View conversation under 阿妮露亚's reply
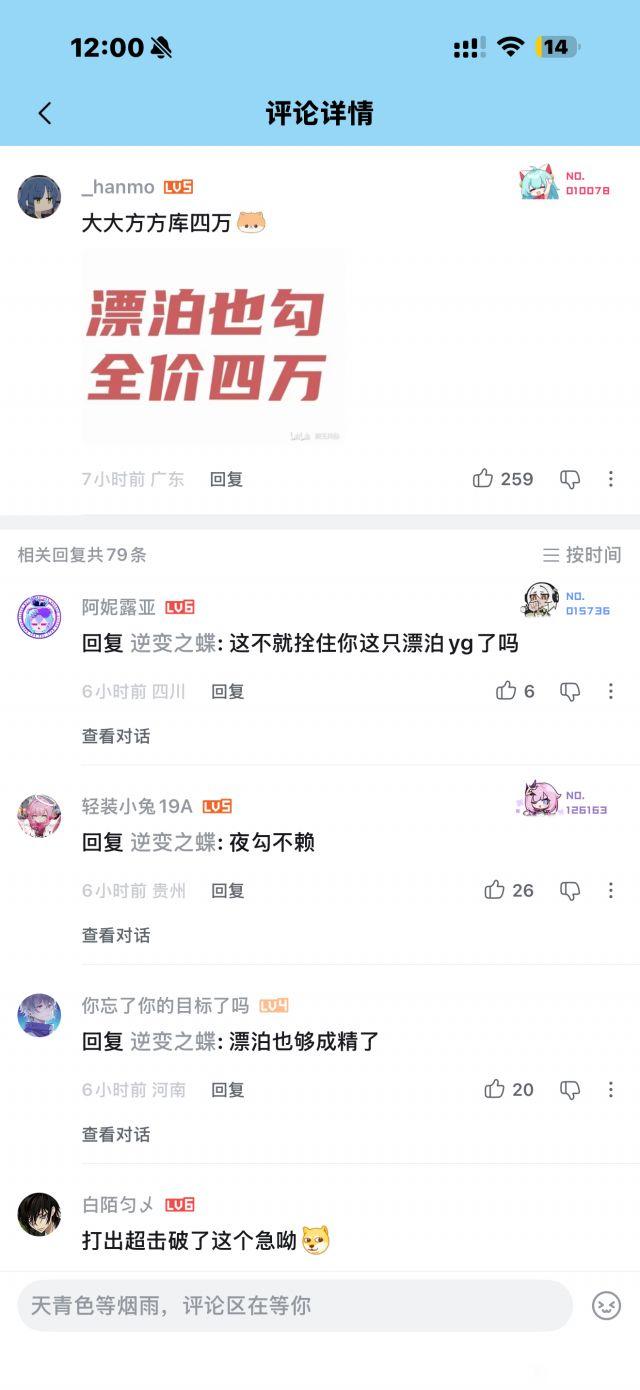Image resolution: width=640 pixels, height=1390 pixels. tap(116, 736)
